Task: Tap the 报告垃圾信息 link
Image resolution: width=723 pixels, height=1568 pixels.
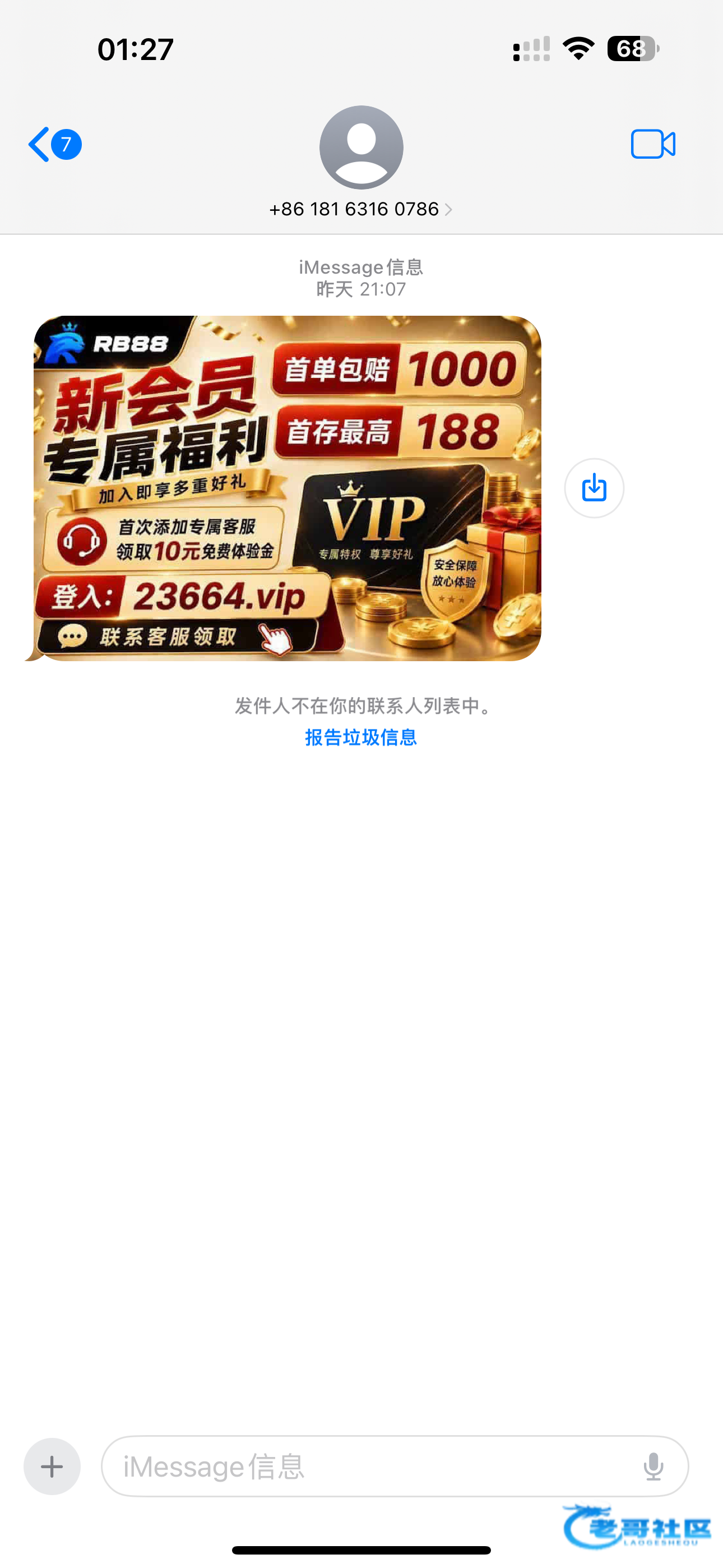Action: [361, 738]
